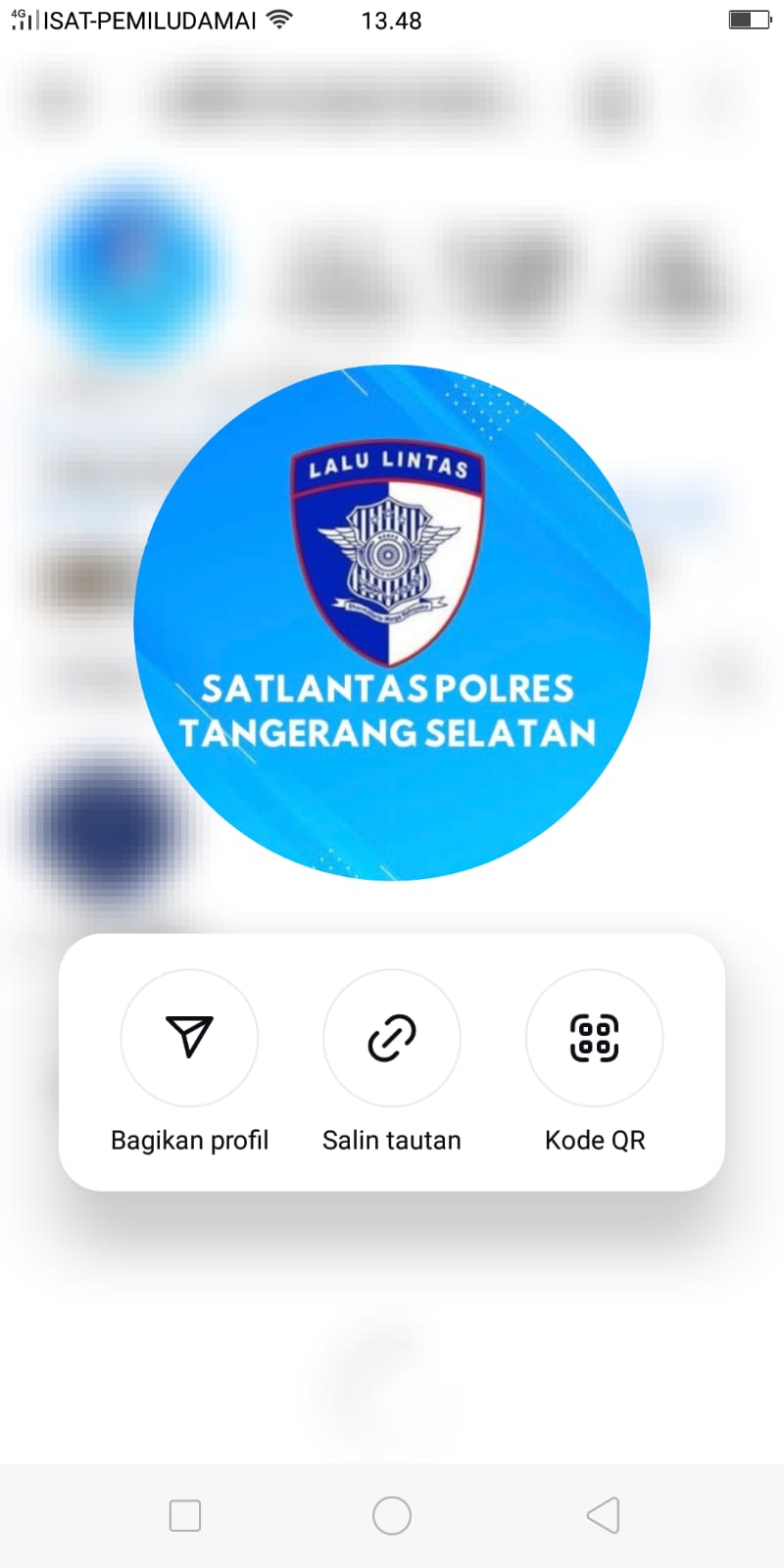Image resolution: width=784 pixels, height=1568 pixels.
Task: Tap Bagikan profil to share the profile
Action: click(189, 1038)
